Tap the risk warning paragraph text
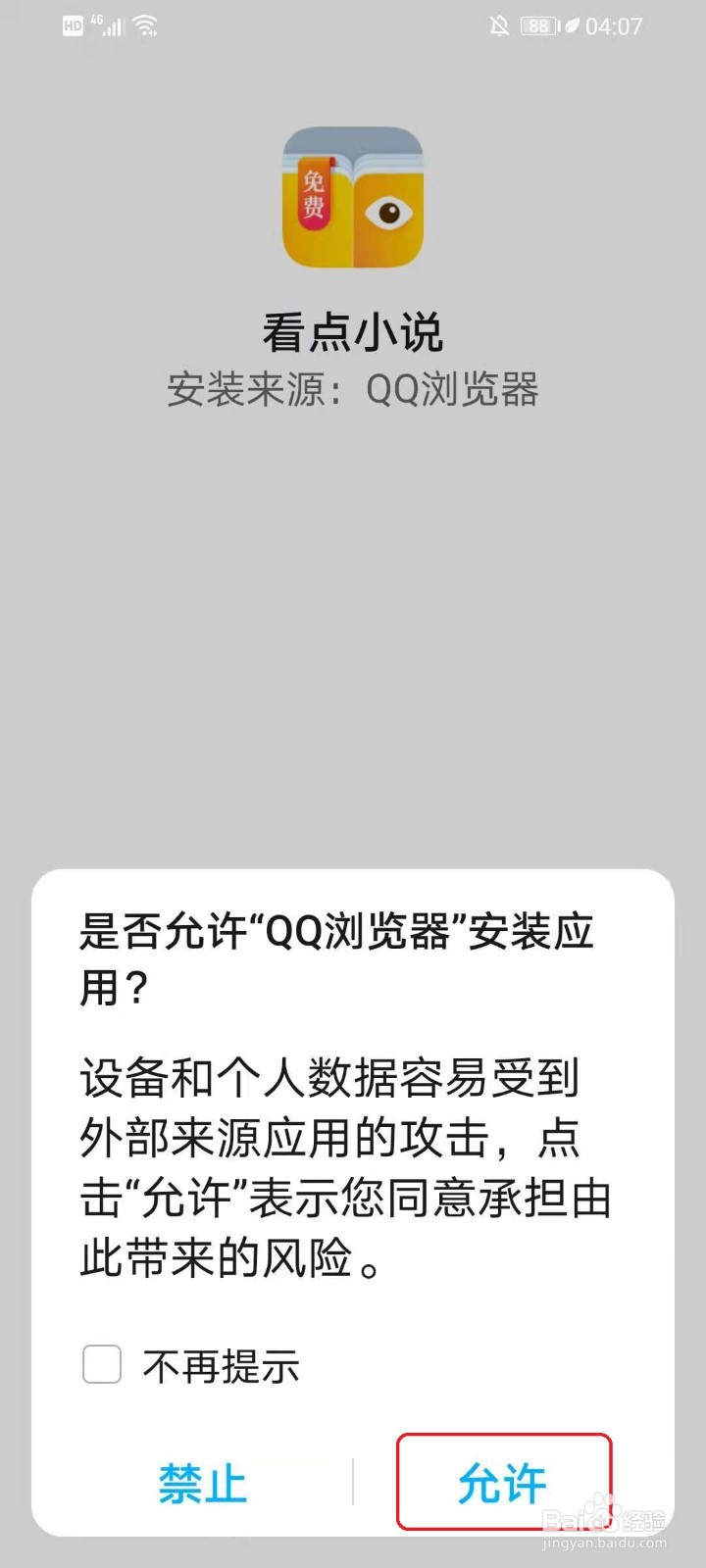Viewport: 706px width, 1568px height. [343, 1166]
